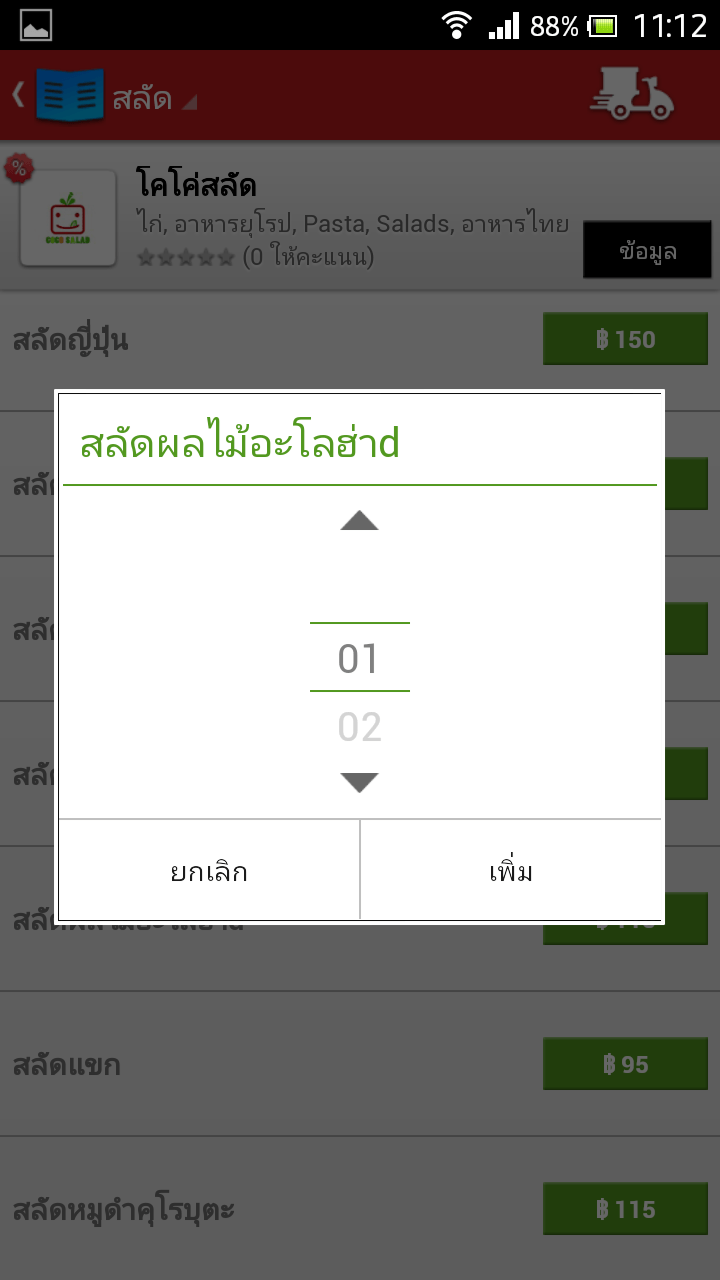Tap เพิ่ม to add the item

point(511,870)
